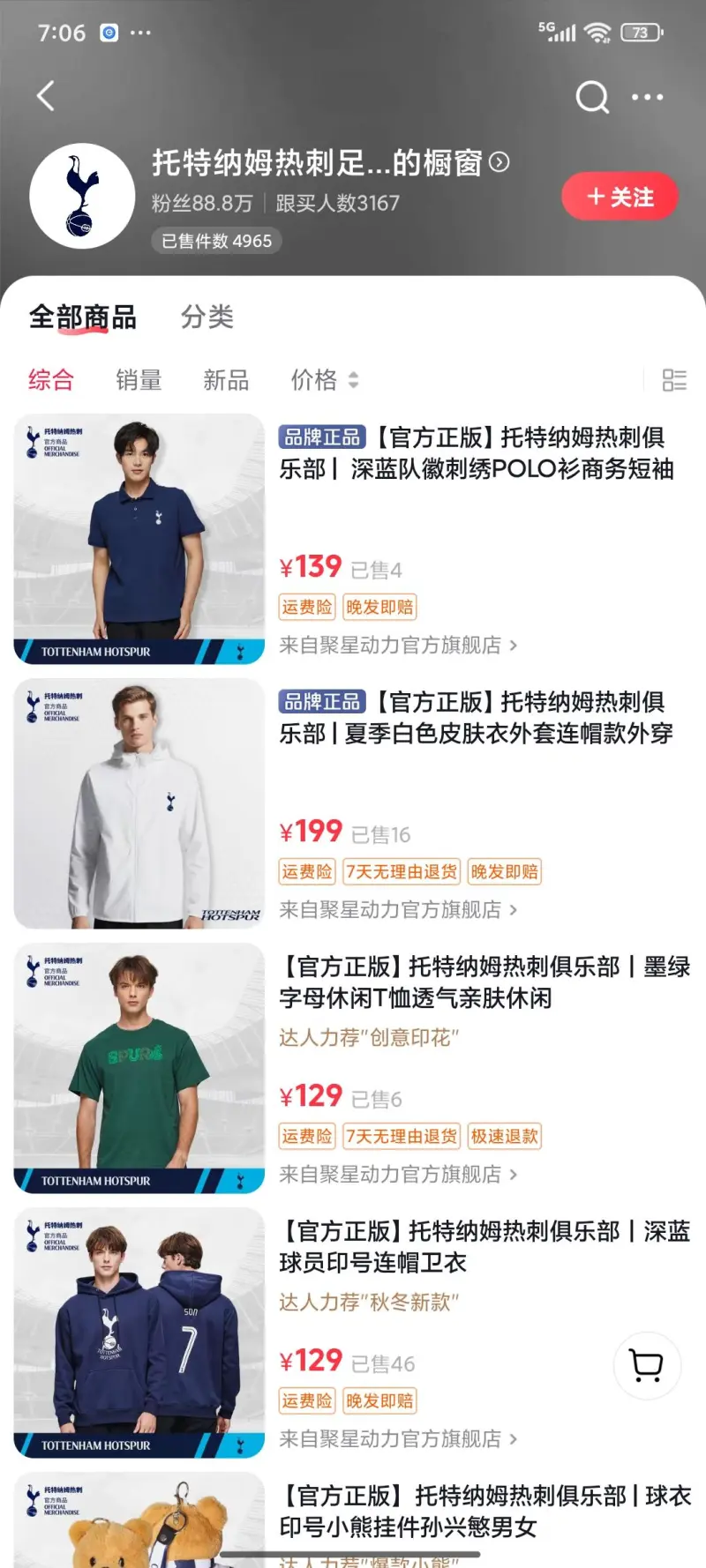Viewport: 706px width, 1568px height.
Task: Select the 全部商品 tab
Action: [x=83, y=317]
